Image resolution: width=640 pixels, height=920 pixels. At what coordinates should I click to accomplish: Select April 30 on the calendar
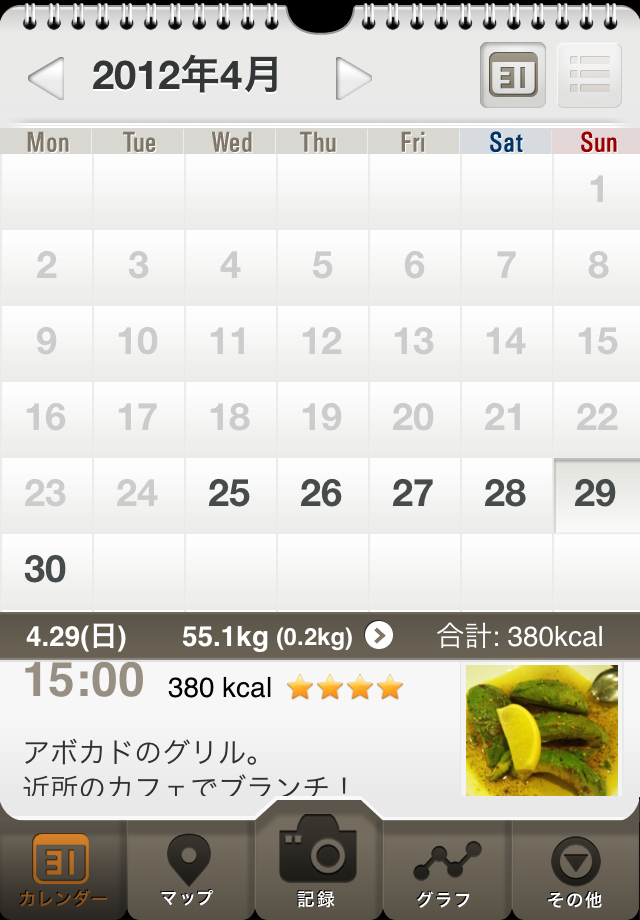[x=45, y=570]
